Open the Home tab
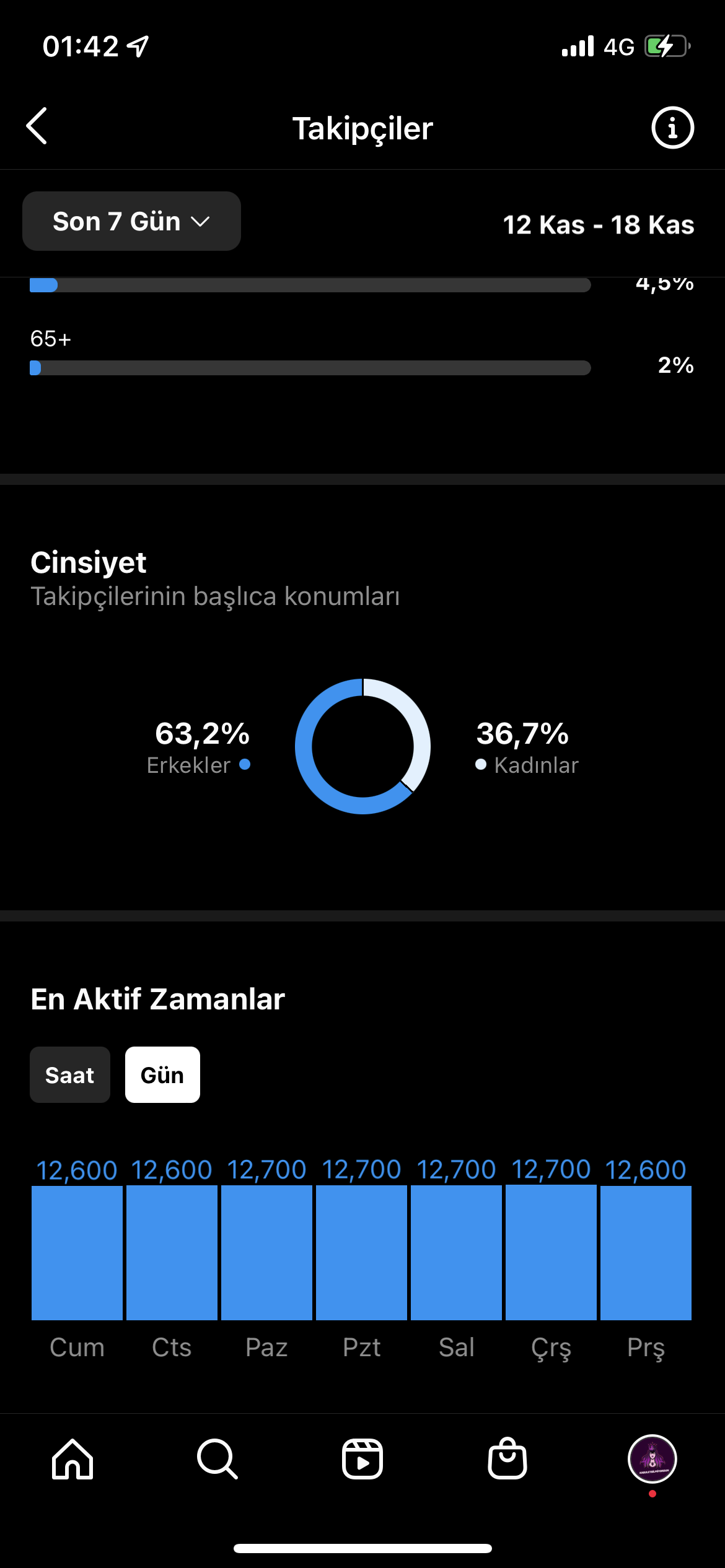Screen dimensions: 725x1568 click(x=72, y=1459)
